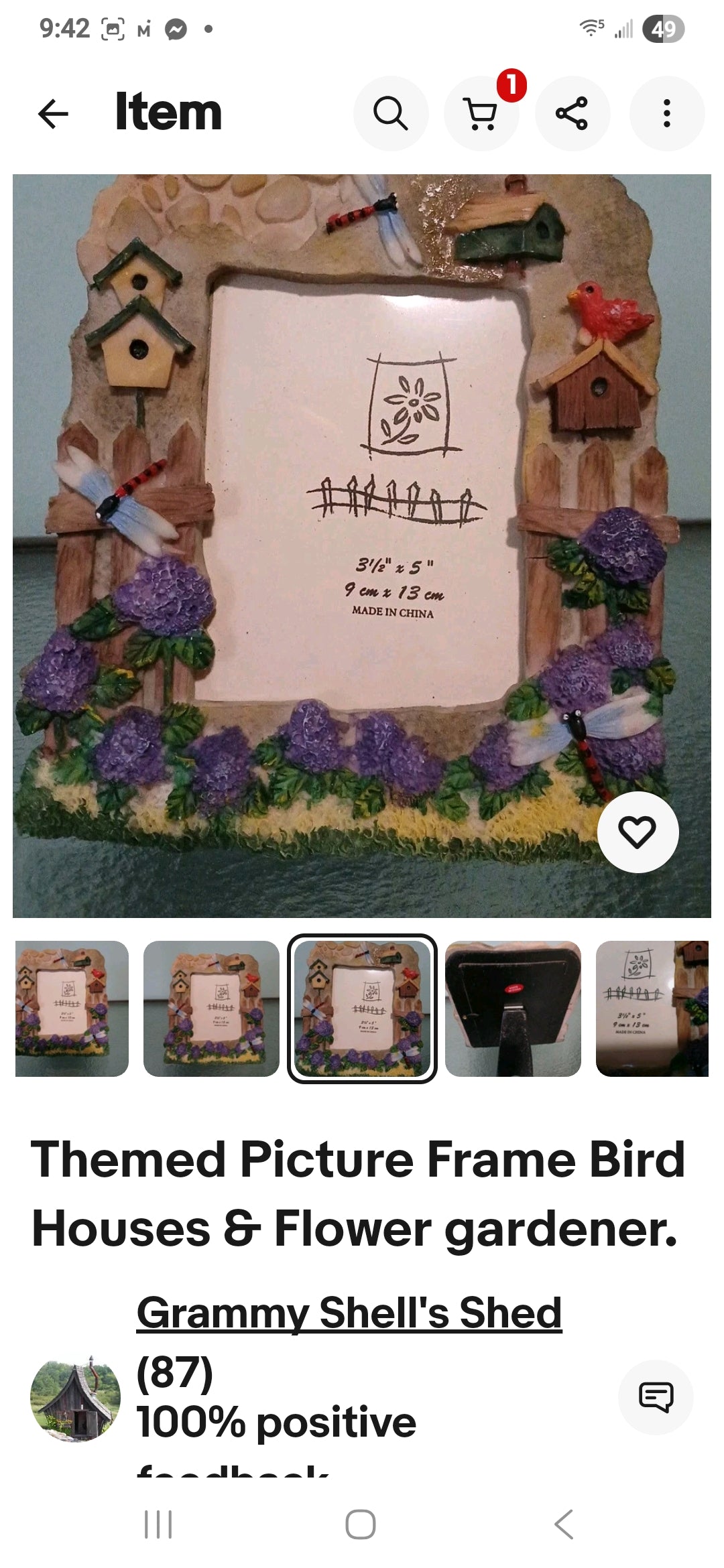View the close-up size label thumbnail
Image resolution: width=724 pixels, height=1568 pixels.
pos(652,1008)
